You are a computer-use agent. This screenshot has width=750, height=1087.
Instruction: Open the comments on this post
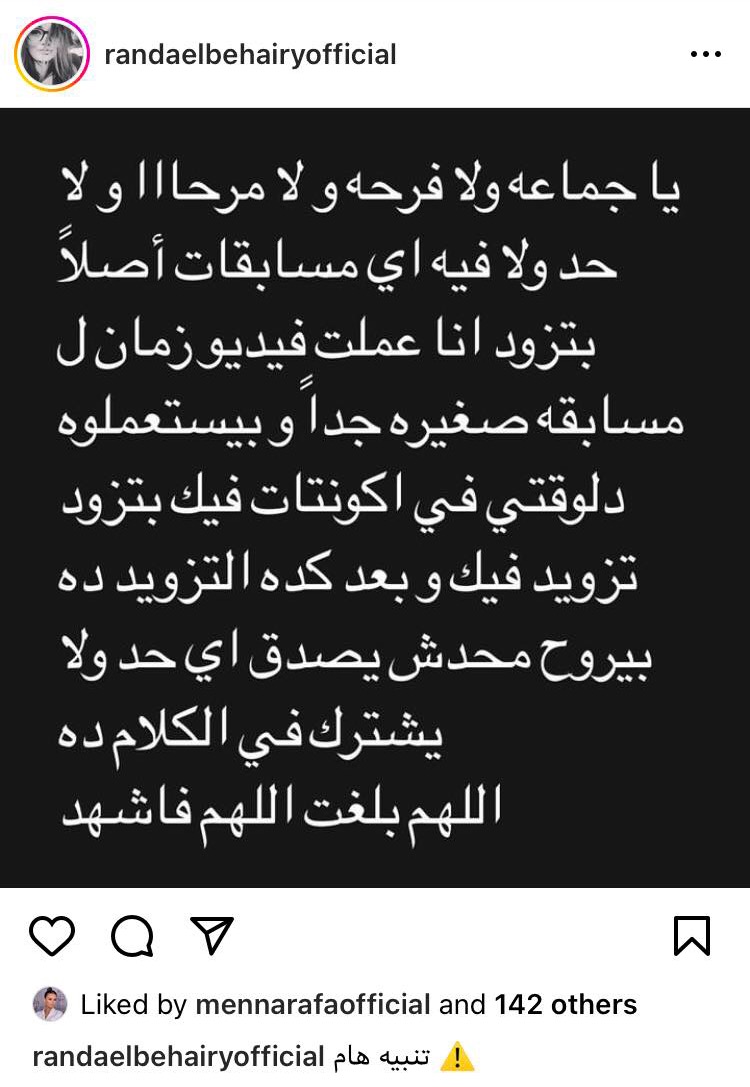(132, 936)
